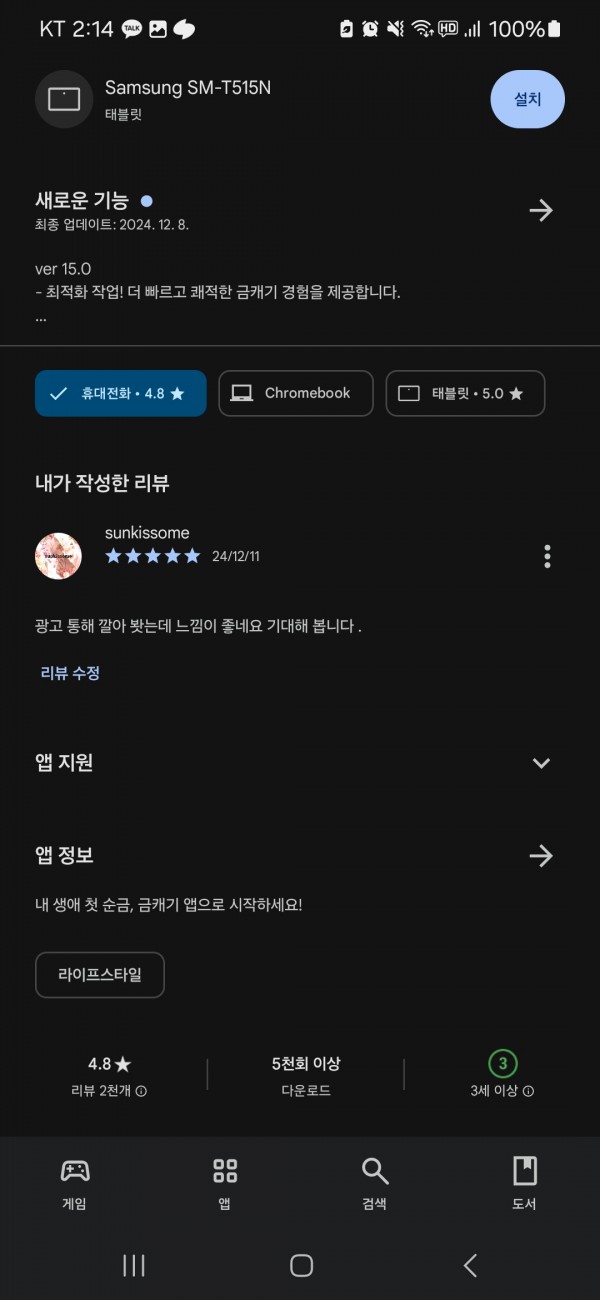Open the 새로운 기능 arrow
This screenshot has height=1300, width=600.
click(x=541, y=210)
